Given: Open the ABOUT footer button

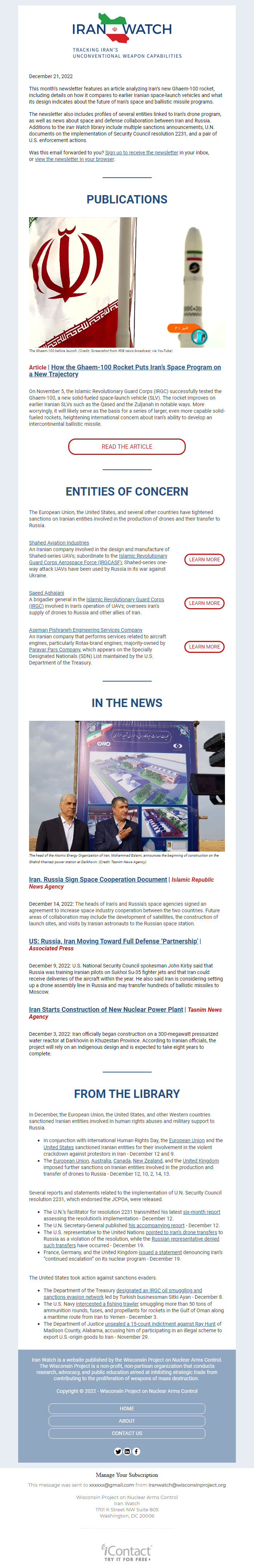Looking at the screenshot, I should 127,1421.
